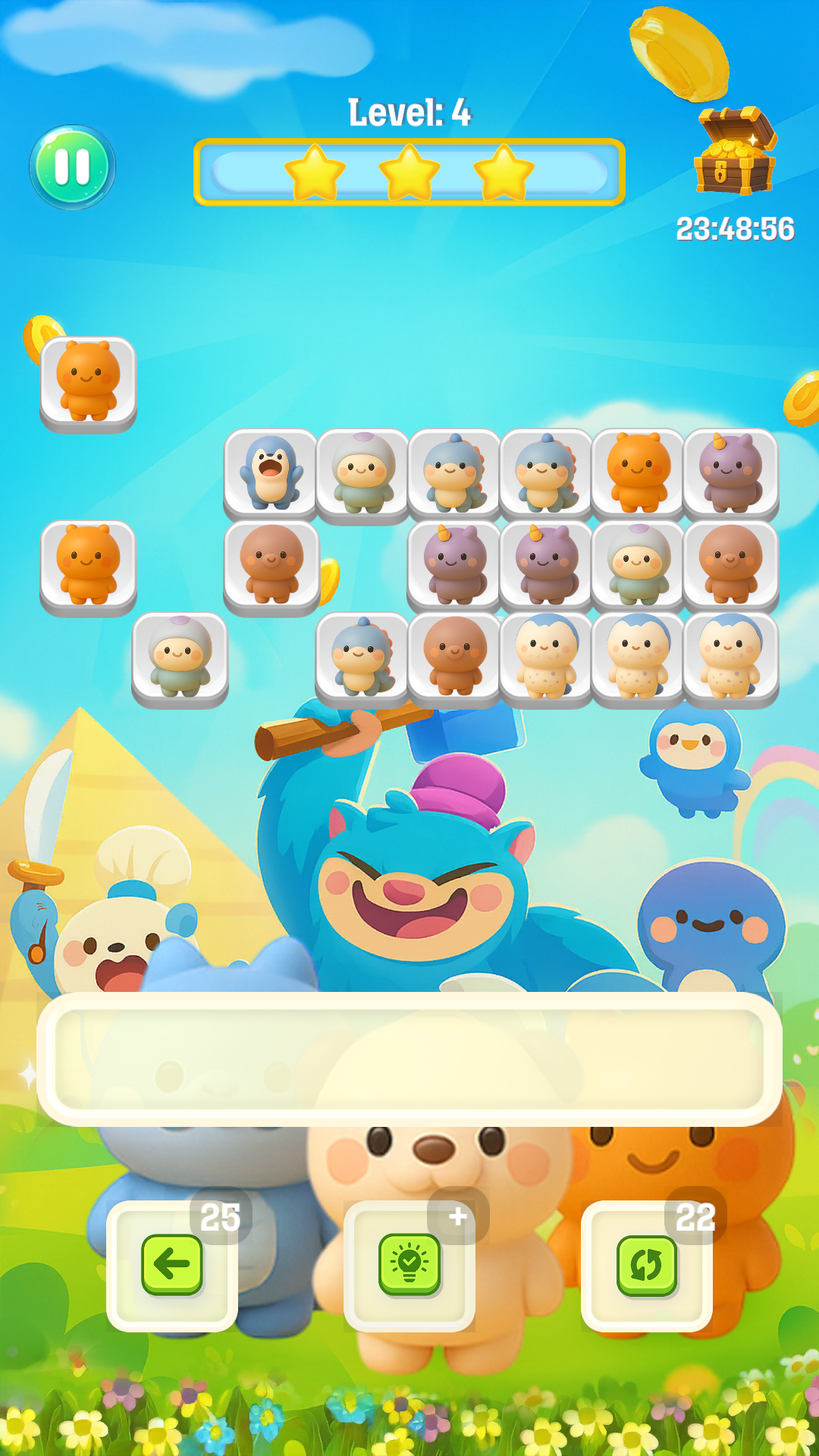Screen dimensions: 819x1456
Task: Open the treasure chest reward
Action: click(x=734, y=152)
